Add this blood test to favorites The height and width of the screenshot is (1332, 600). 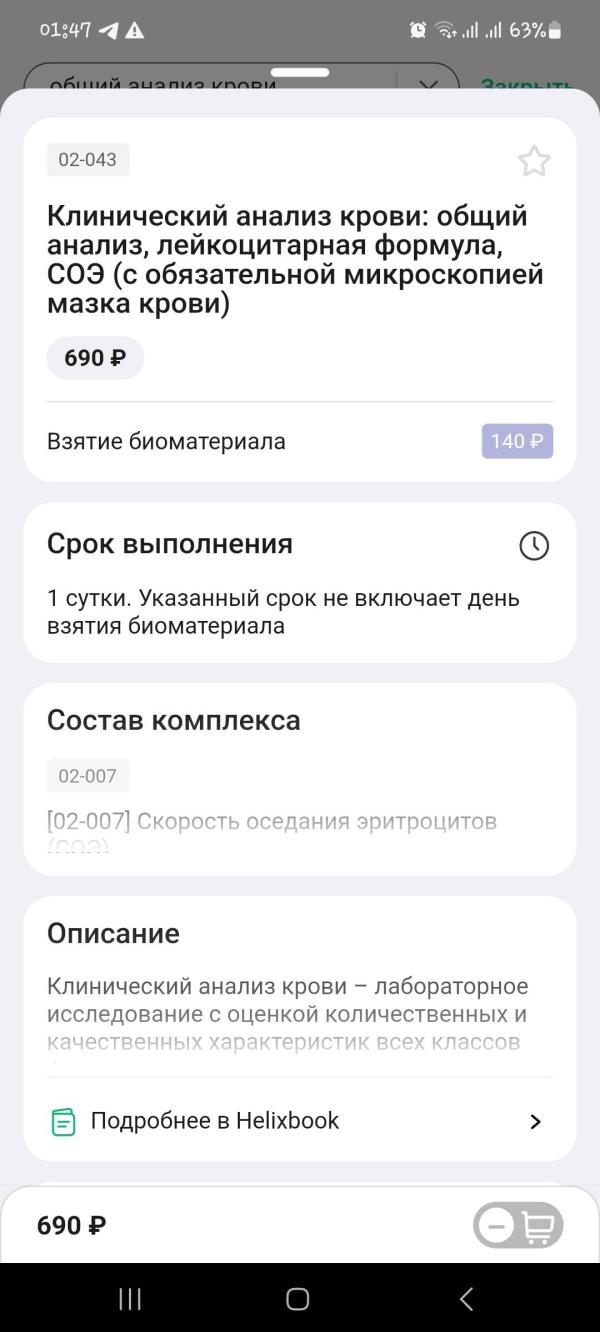tap(534, 161)
